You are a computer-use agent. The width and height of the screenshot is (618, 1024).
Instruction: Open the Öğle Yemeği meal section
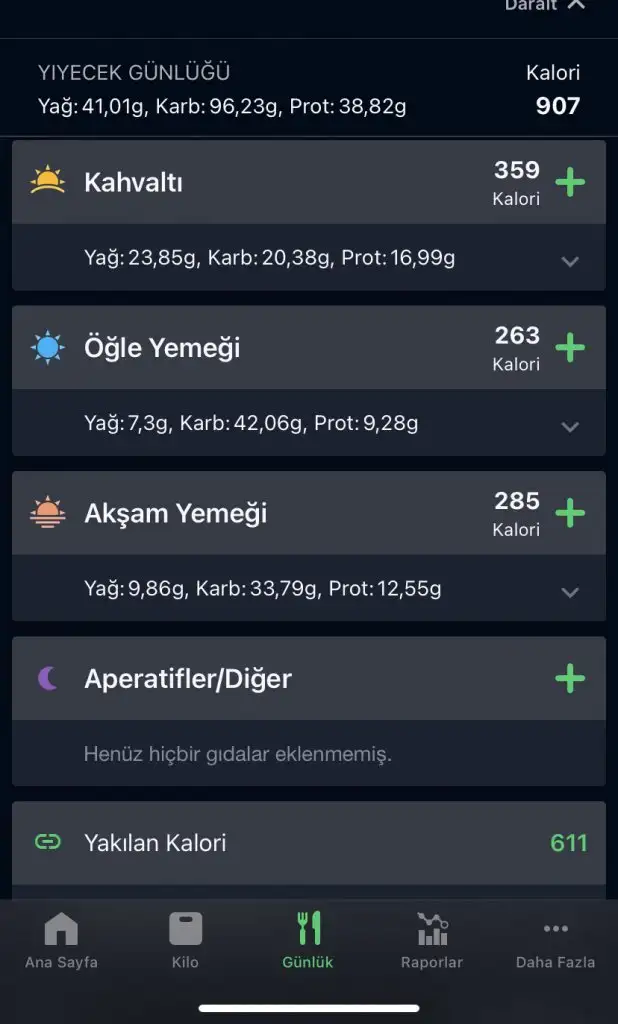[162, 348]
